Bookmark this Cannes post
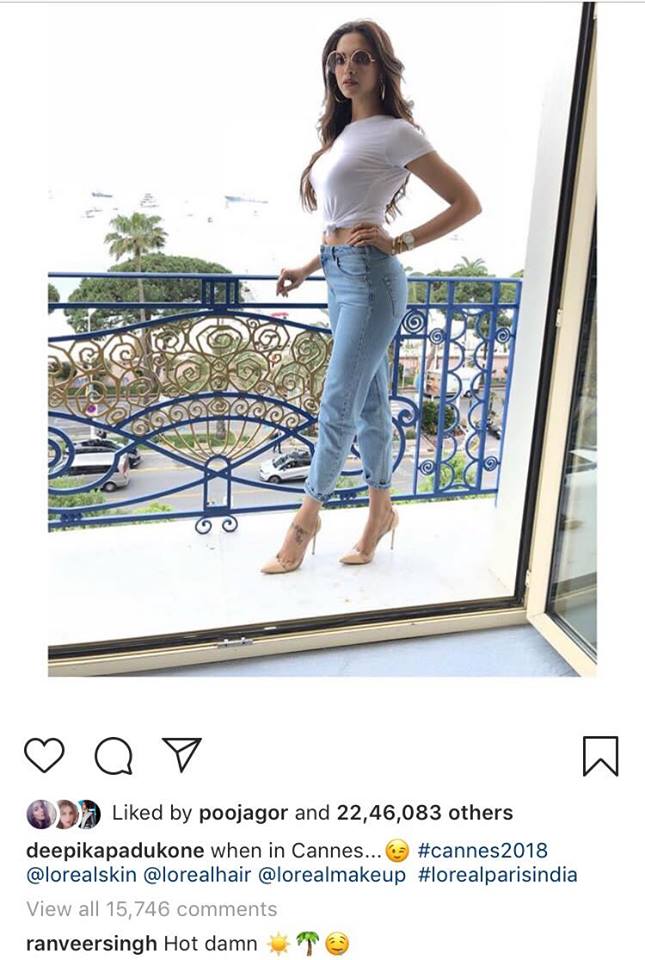 click(600, 756)
